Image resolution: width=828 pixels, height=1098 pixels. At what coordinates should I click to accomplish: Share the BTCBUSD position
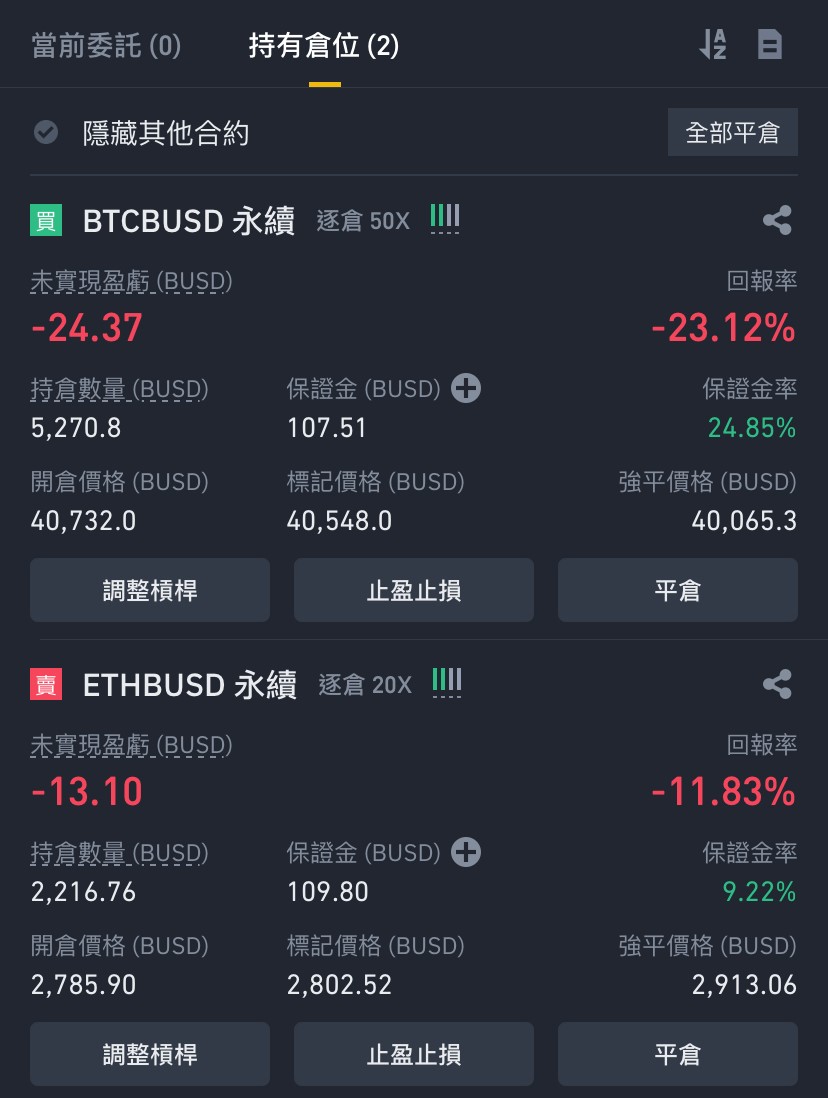(777, 220)
